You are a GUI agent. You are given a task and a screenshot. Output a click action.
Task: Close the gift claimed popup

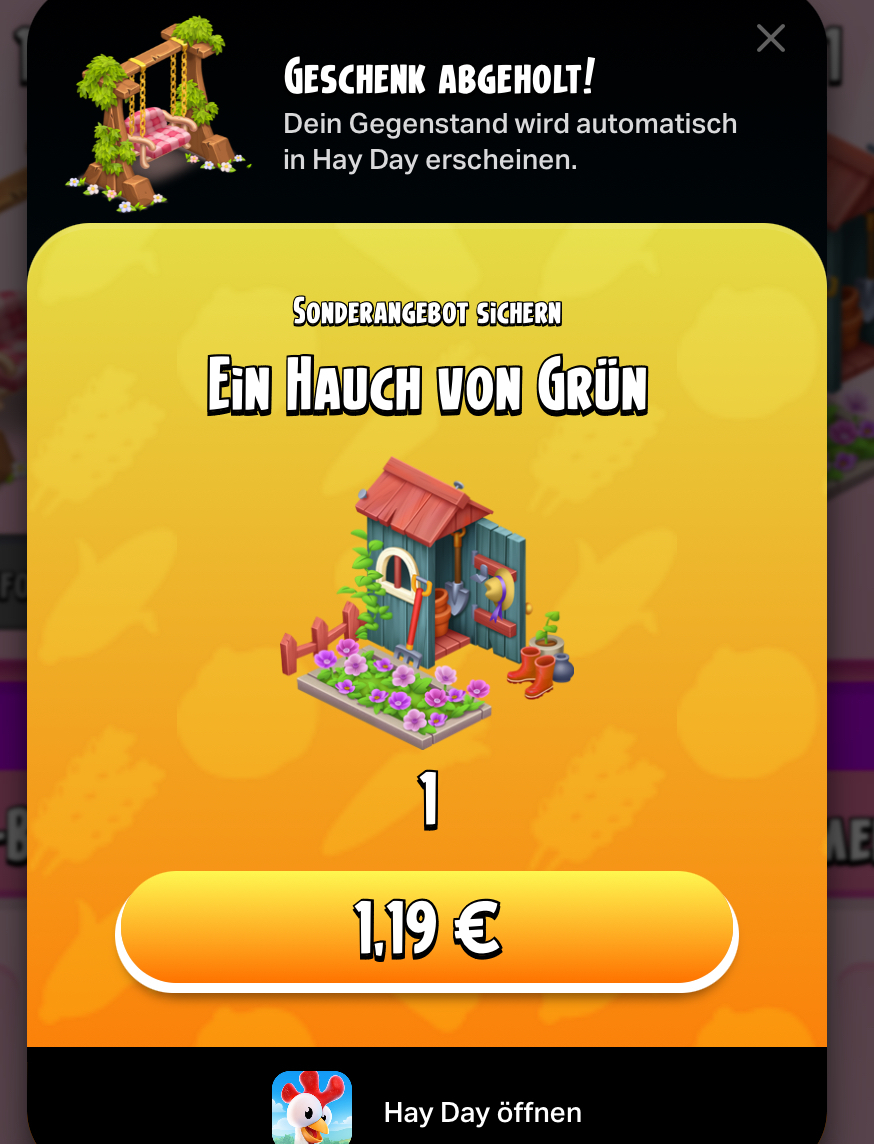770,38
